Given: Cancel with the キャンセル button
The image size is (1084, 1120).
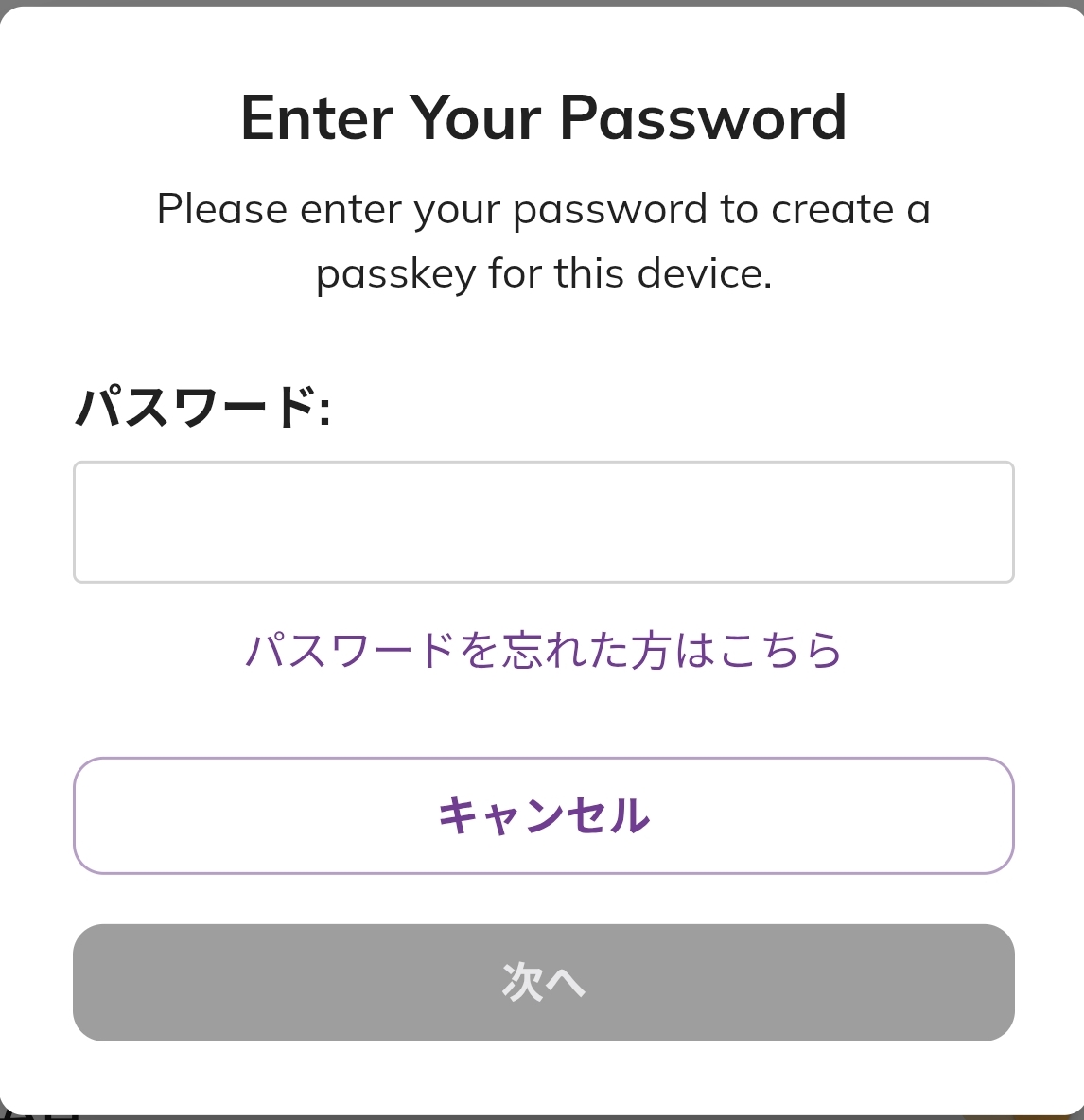Looking at the screenshot, I should (543, 815).
